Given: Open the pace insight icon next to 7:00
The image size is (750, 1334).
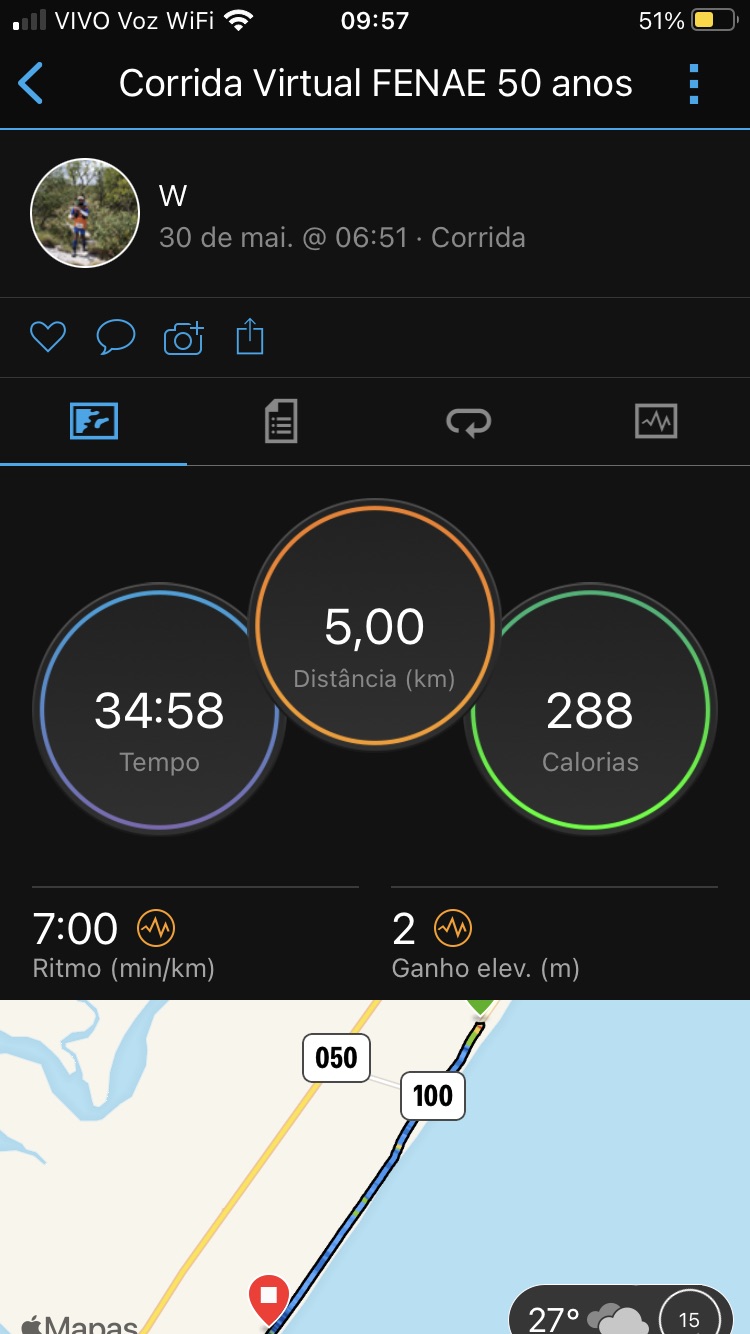Looking at the screenshot, I should pos(156,929).
